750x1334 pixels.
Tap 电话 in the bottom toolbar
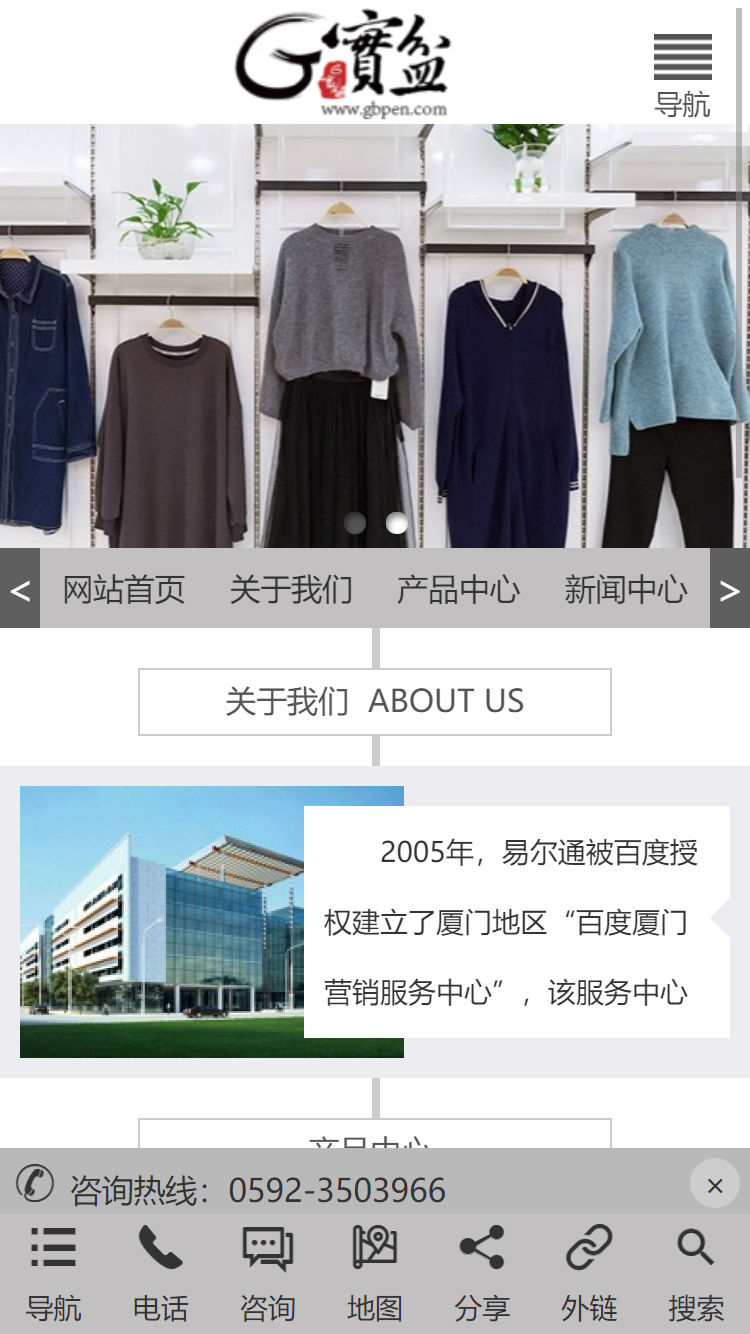click(x=160, y=1274)
